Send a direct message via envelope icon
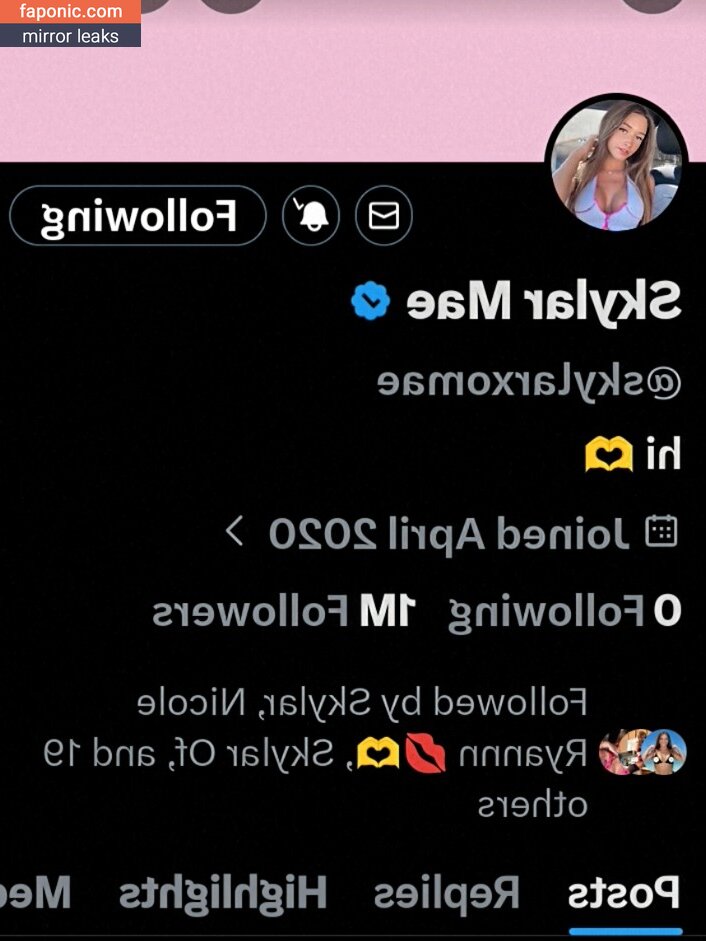706x941 pixels. [x=383, y=216]
